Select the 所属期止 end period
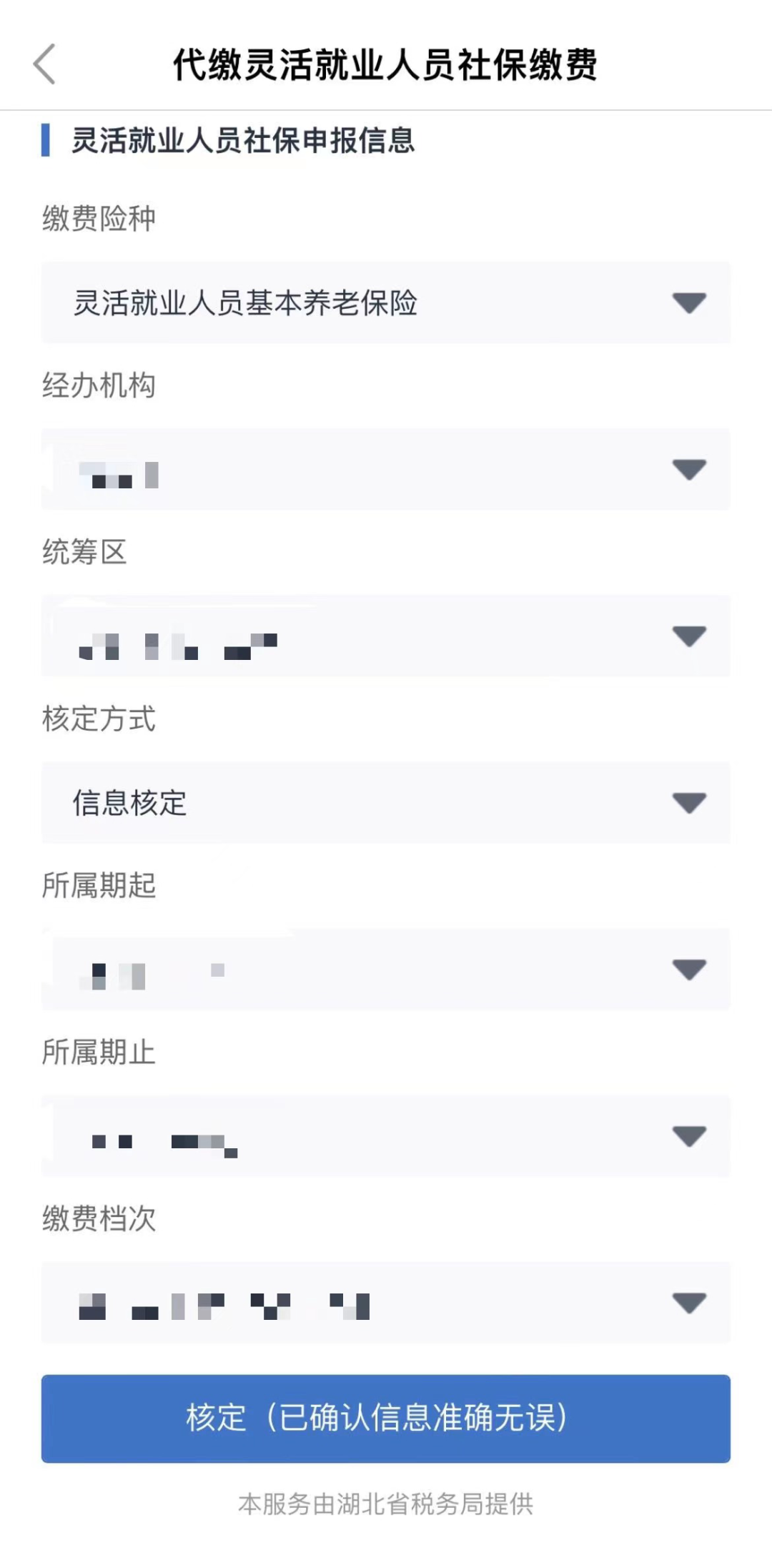The height and width of the screenshot is (1568, 772). coord(386,1135)
